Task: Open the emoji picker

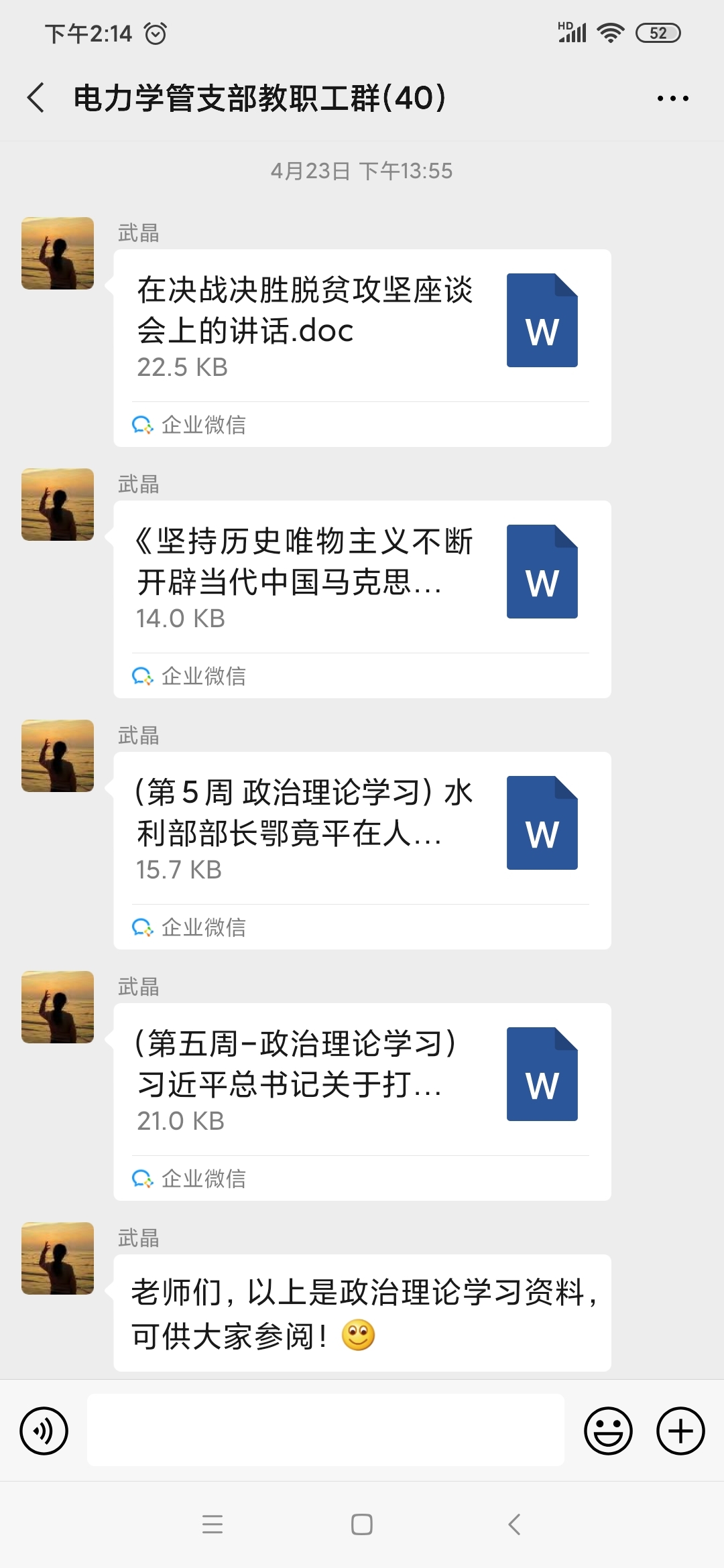Action: pos(608,1431)
